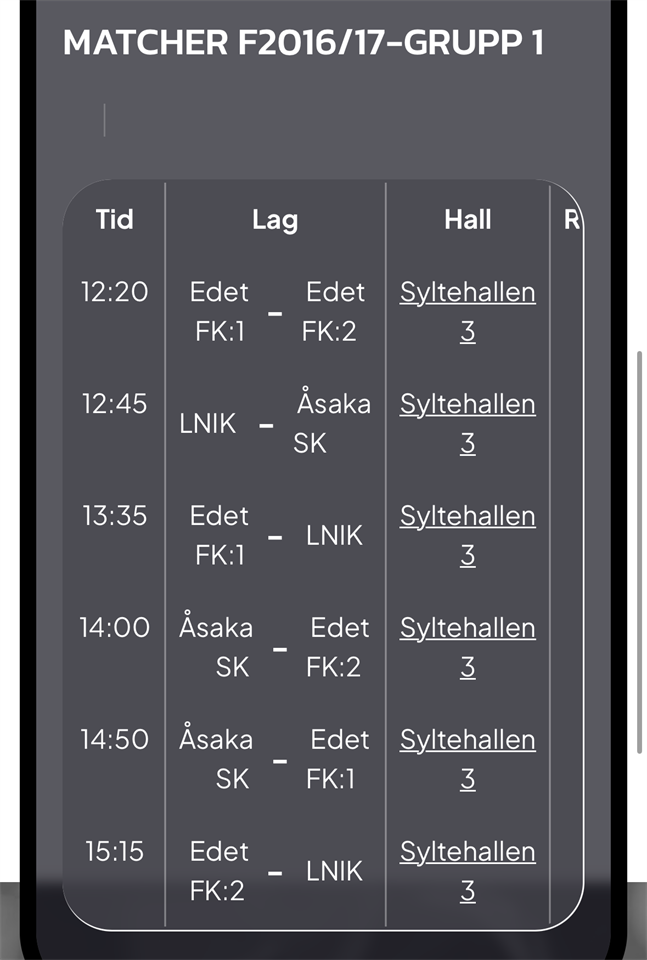Open Syltehallen 3 link for 14:50 match
The width and height of the screenshot is (647, 960).
point(467,741)
